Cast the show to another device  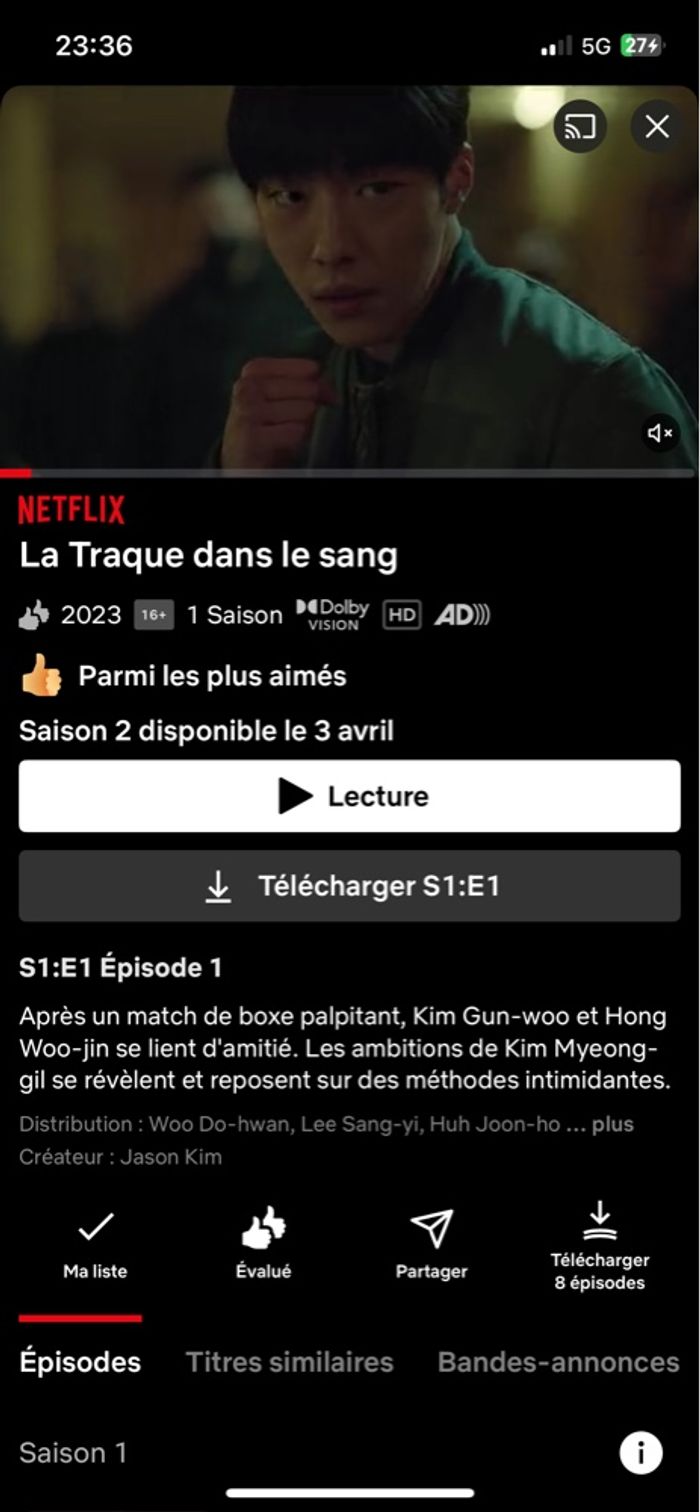(580, 127)
